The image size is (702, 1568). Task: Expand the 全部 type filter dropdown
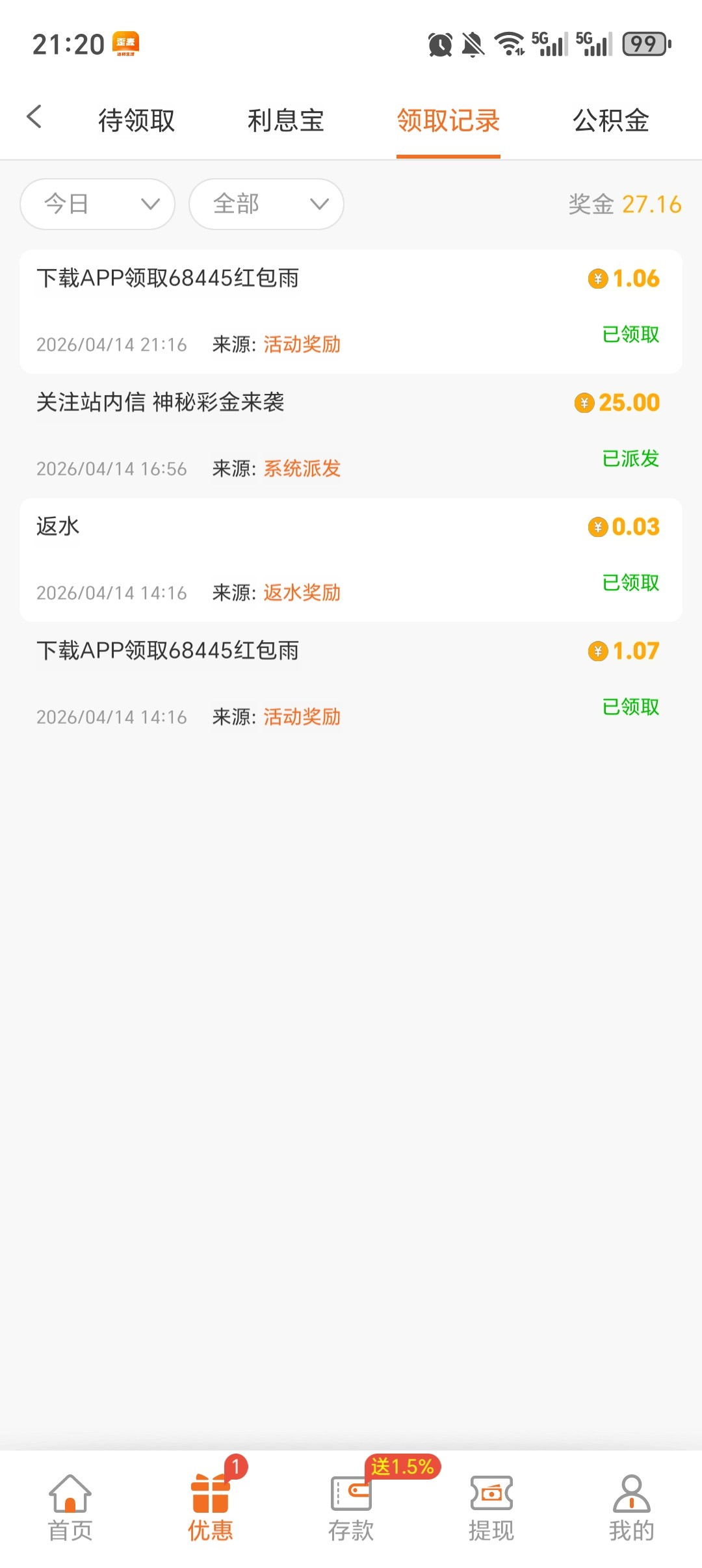266,204
